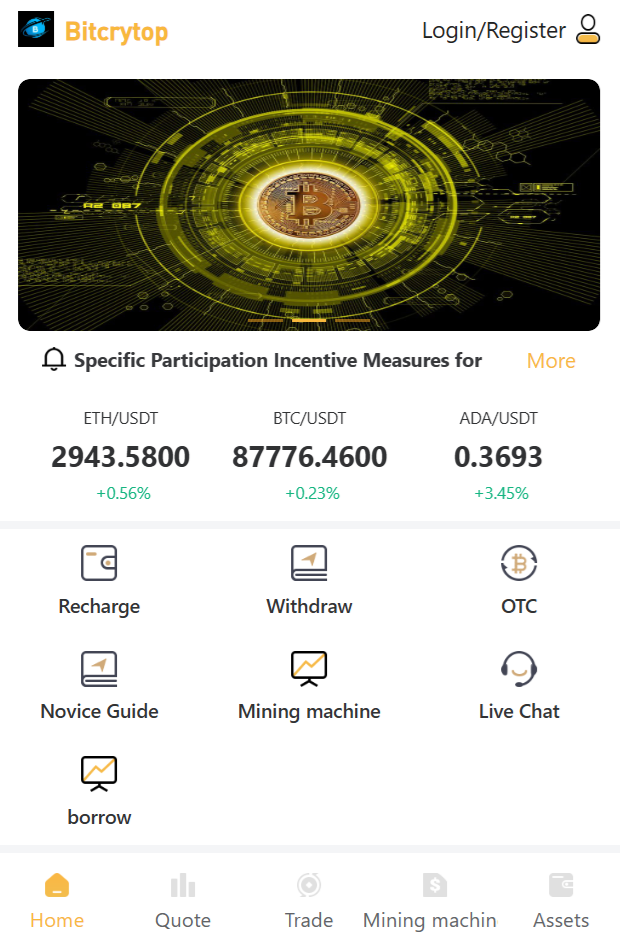Screen dimensions: 620x933
Task: Open More announcements
Action: [551, 361]
